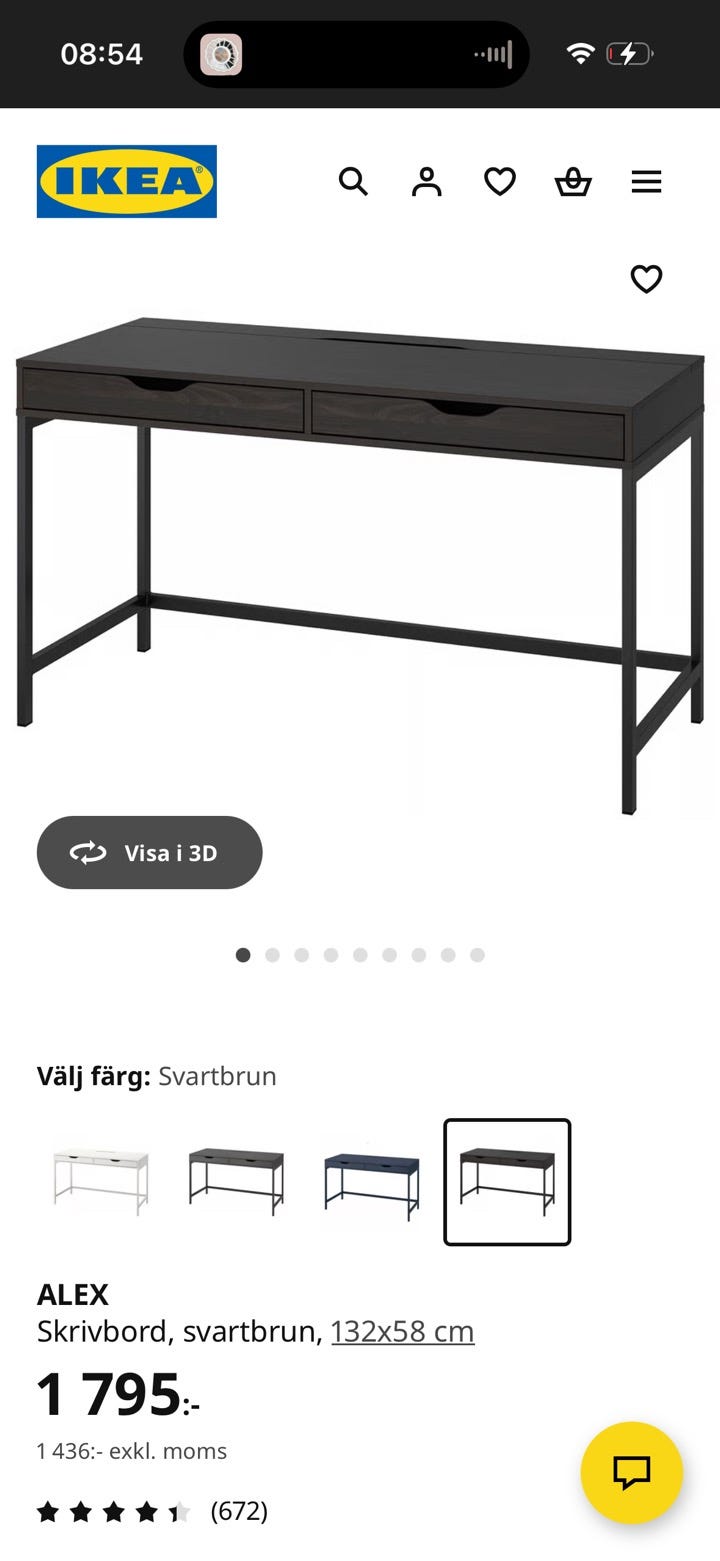The width and height of the screenshot is (720, 1561).
Task: Jump to the last image via the rightmost dot
Action: 477,955
